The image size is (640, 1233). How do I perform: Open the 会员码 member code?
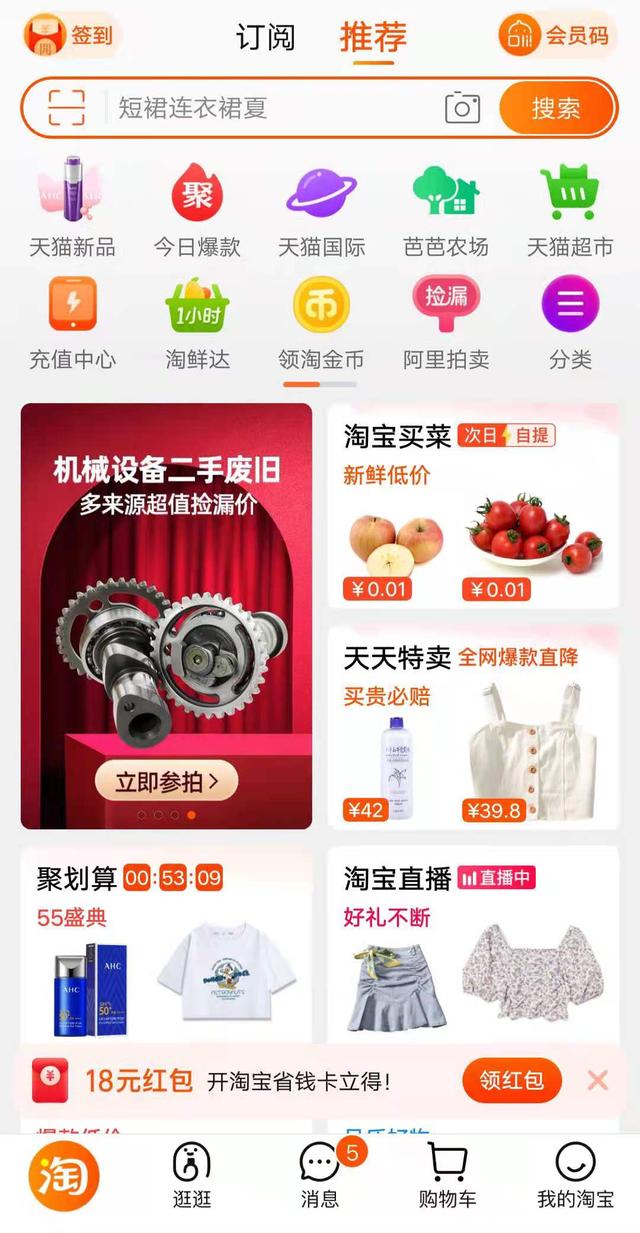point(556,37)
